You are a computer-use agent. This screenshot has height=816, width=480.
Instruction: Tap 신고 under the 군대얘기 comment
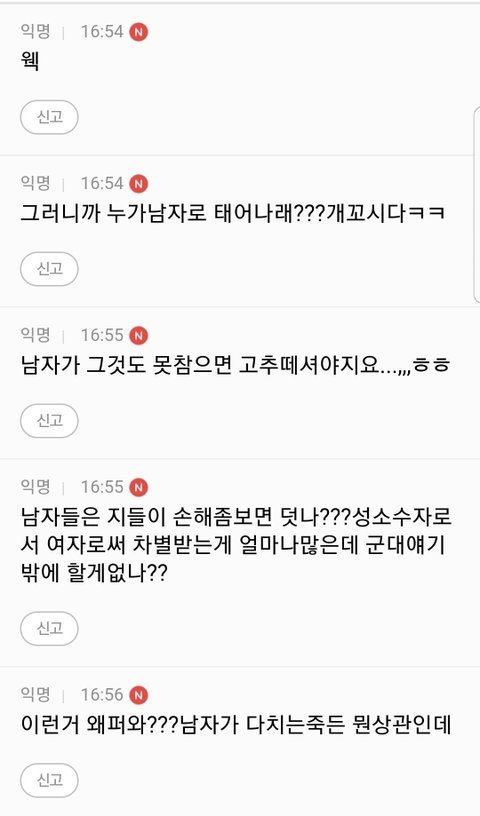(x=49, y=628)
